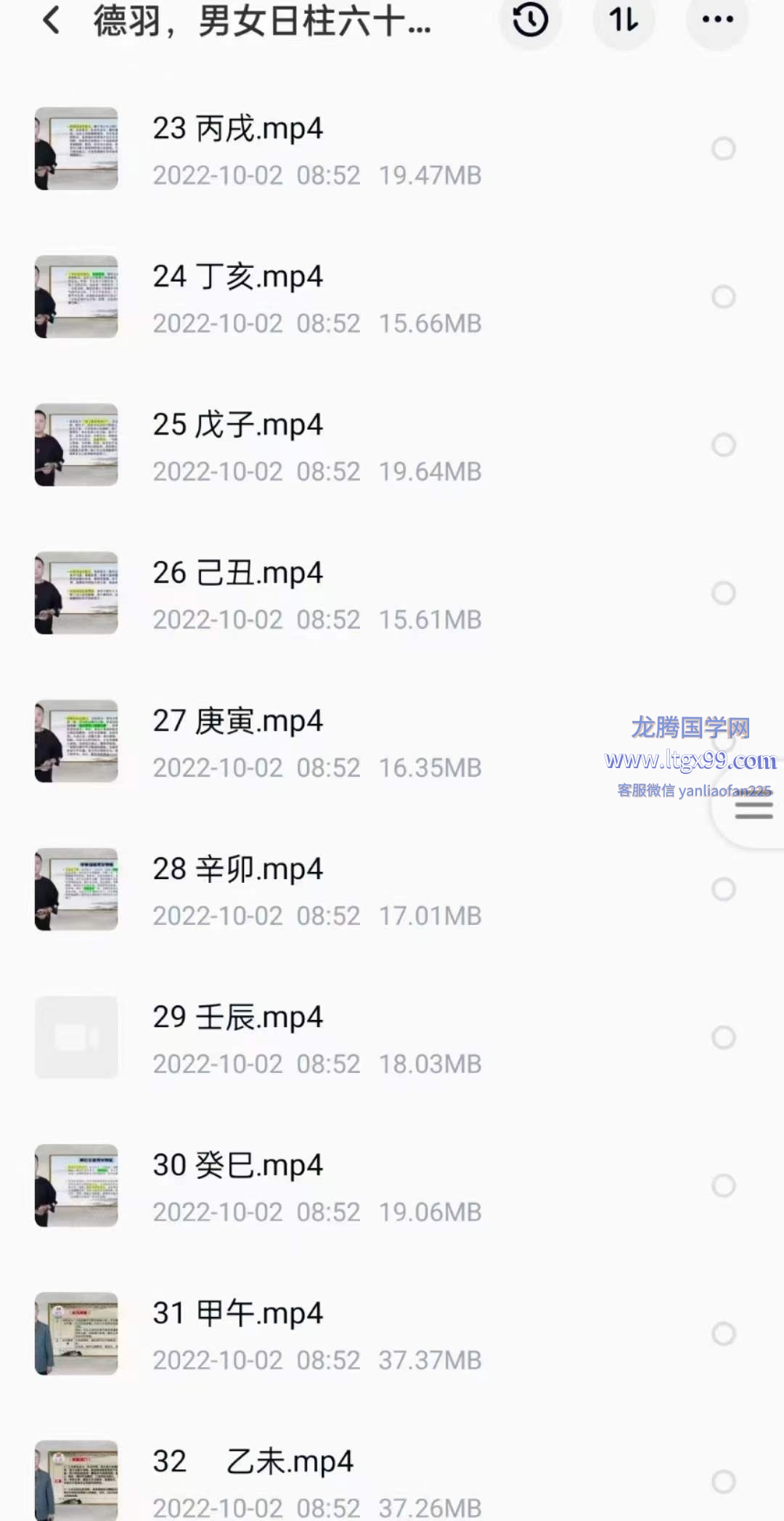Open the video 26 己丑.mp4
Viewport: 784px width, 1521px height.
click(x=237, y=574)
